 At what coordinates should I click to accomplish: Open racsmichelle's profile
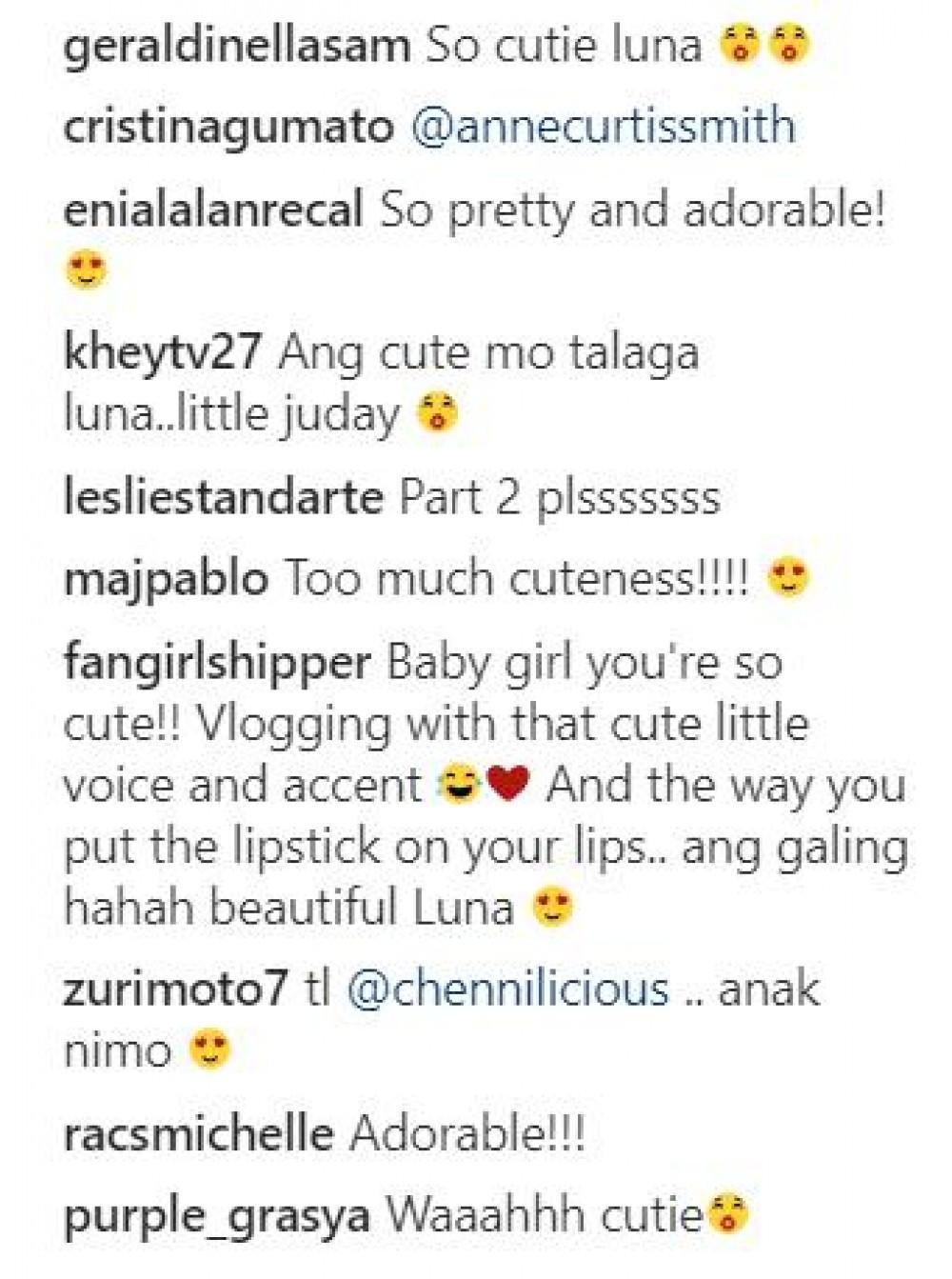[198, 1134]
